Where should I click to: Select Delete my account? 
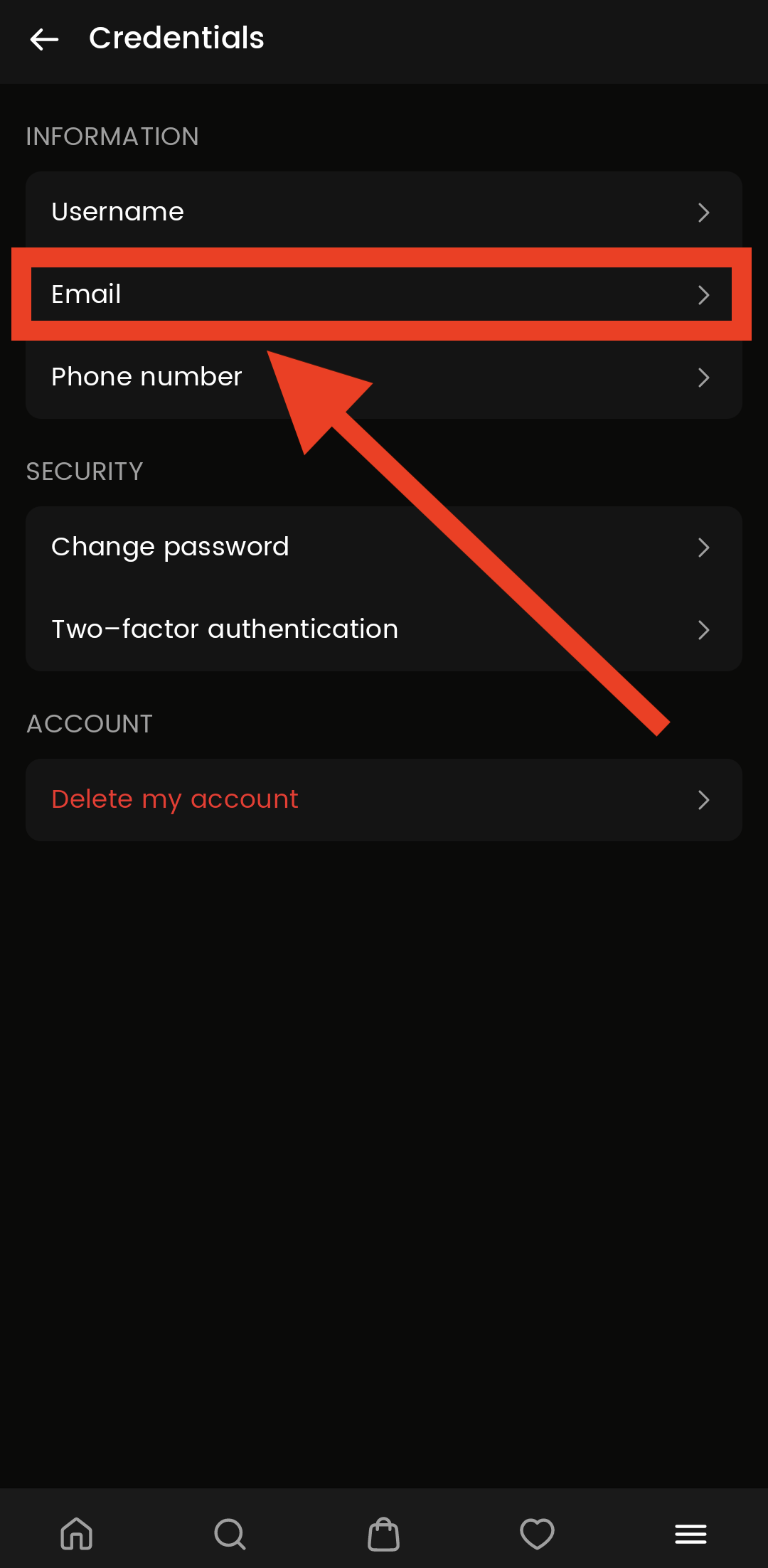384,800
